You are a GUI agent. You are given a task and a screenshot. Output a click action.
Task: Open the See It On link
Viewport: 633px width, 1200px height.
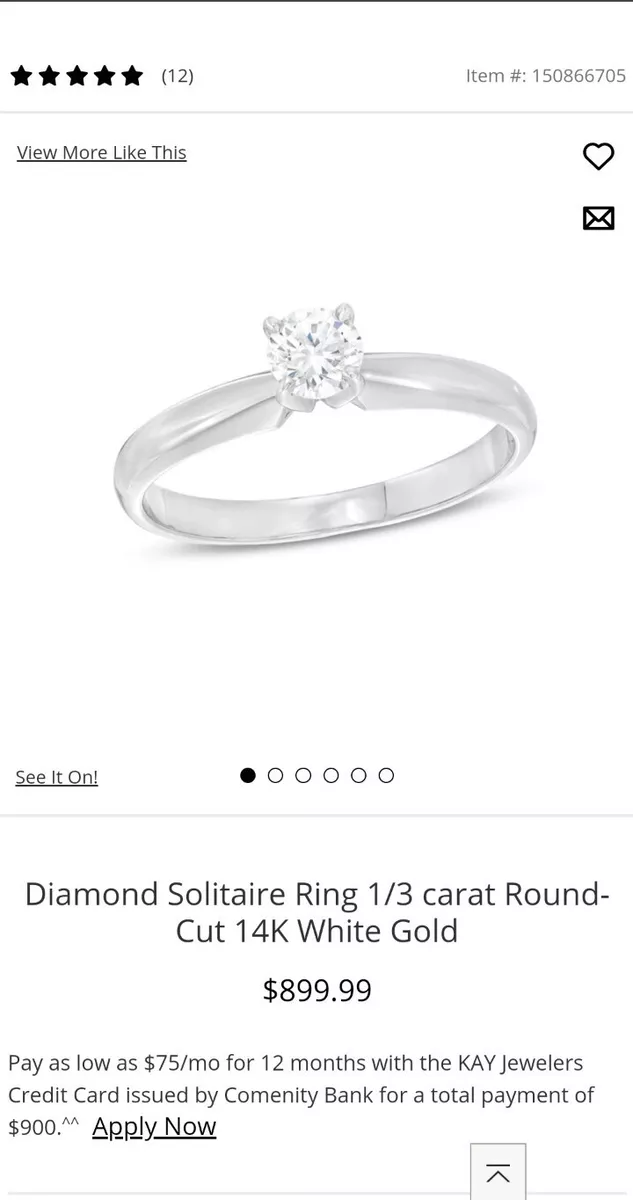pyautogui.click(x=57, y=777)
